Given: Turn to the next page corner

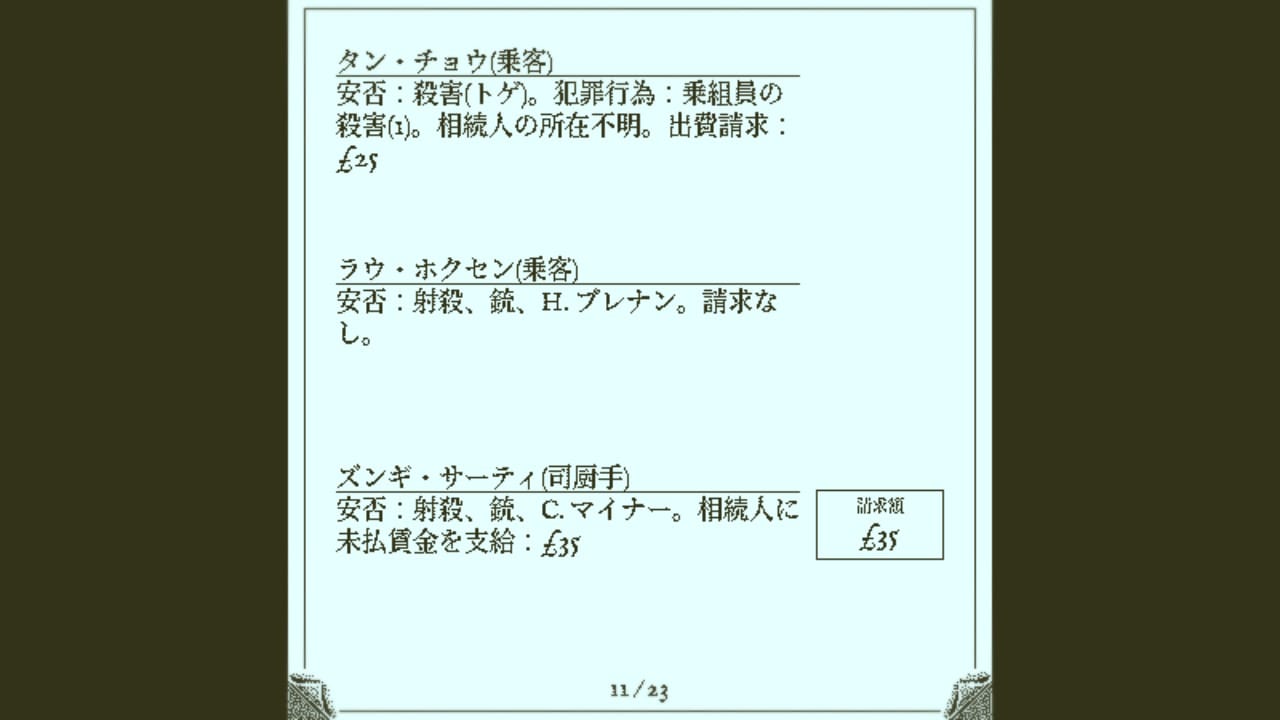Looking at the screenshot, I should tap(966, 696).
